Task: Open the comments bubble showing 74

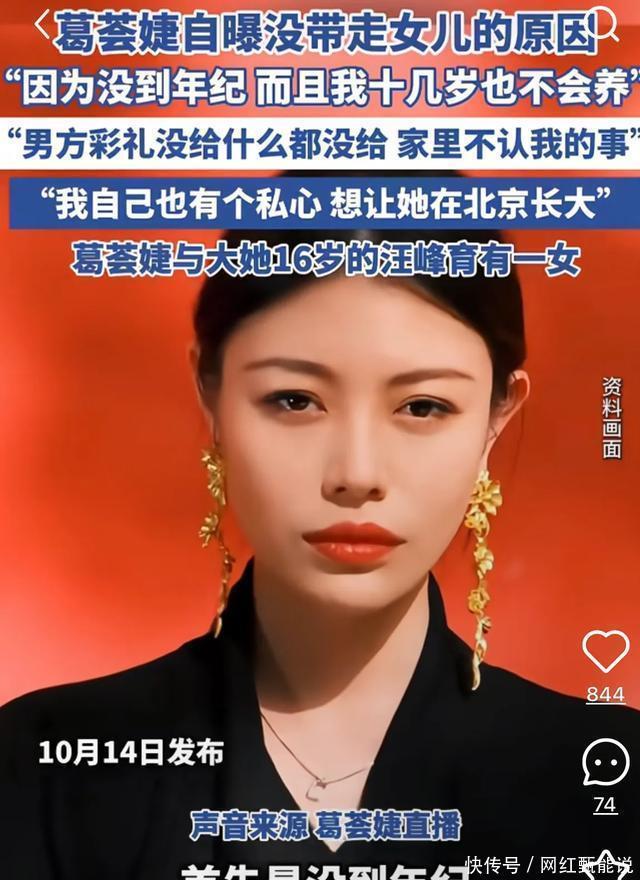Action: click(605, 762)
